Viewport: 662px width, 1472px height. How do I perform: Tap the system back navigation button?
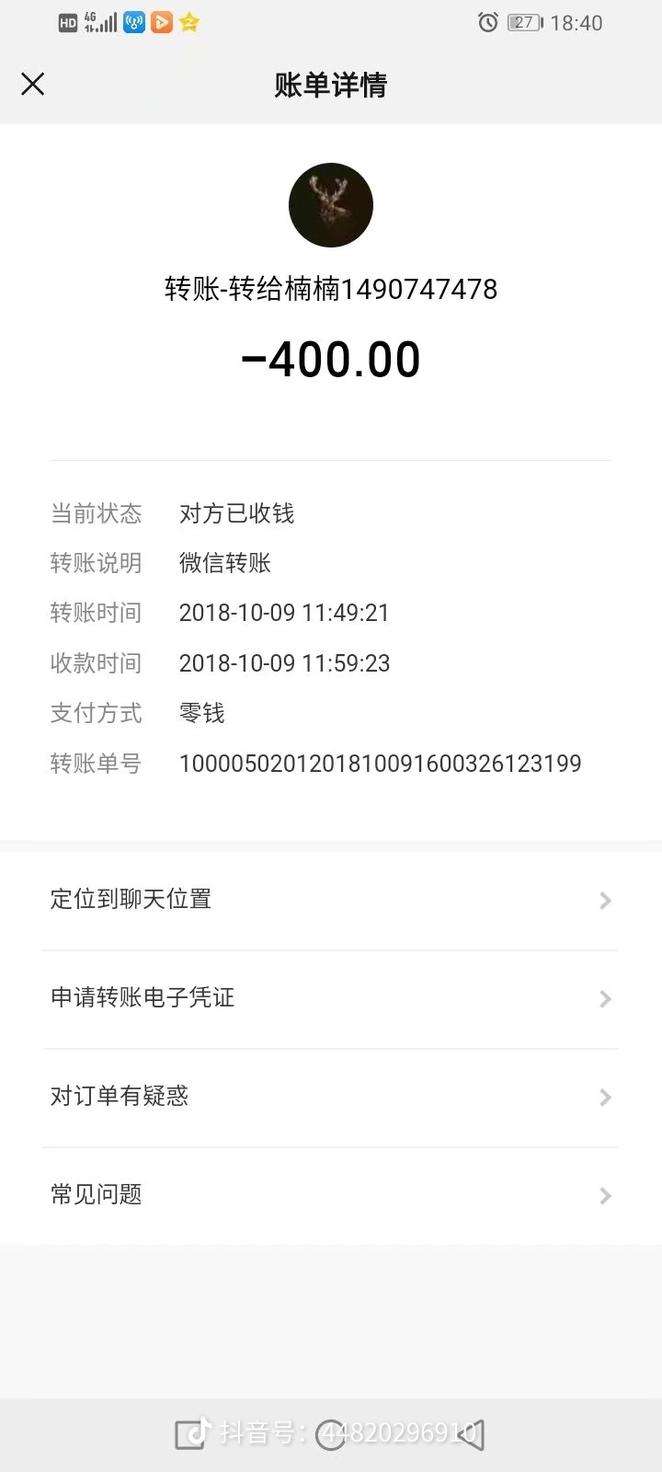point(471,1435)
